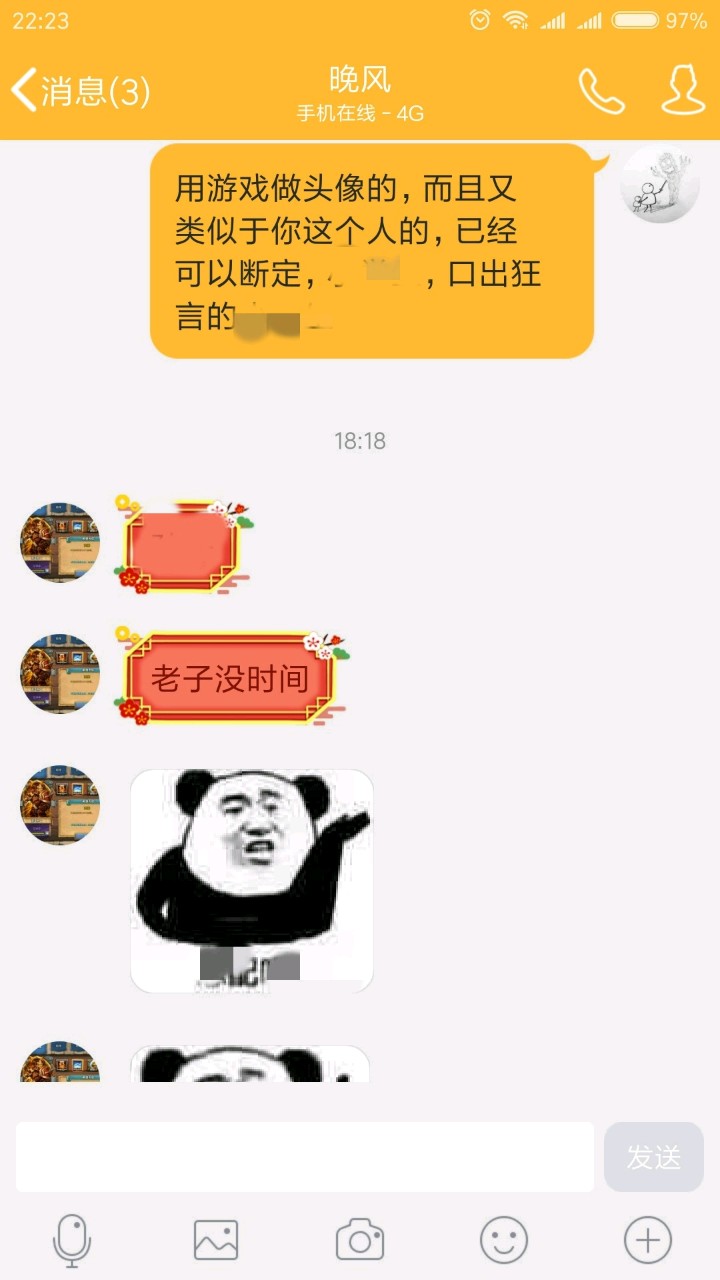
Task: Go back to the 消息 list
Action: 80,92
